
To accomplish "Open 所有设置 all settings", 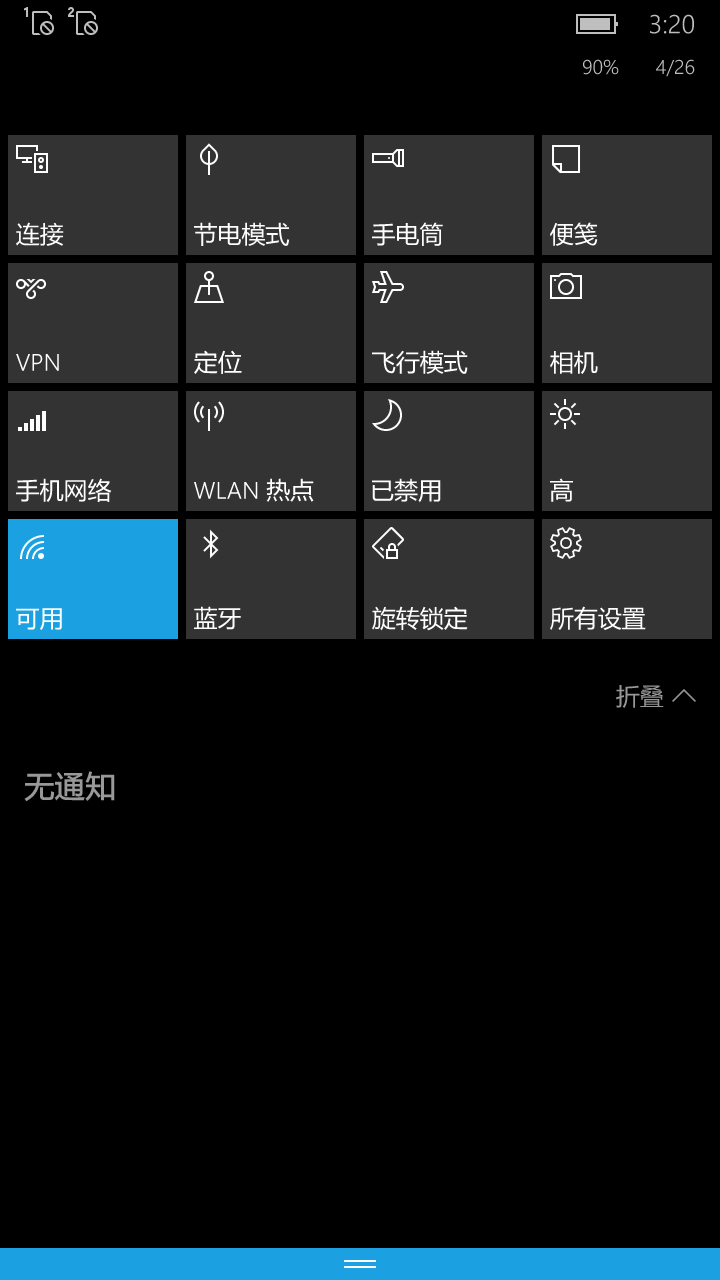I will [x=627, y=579].
